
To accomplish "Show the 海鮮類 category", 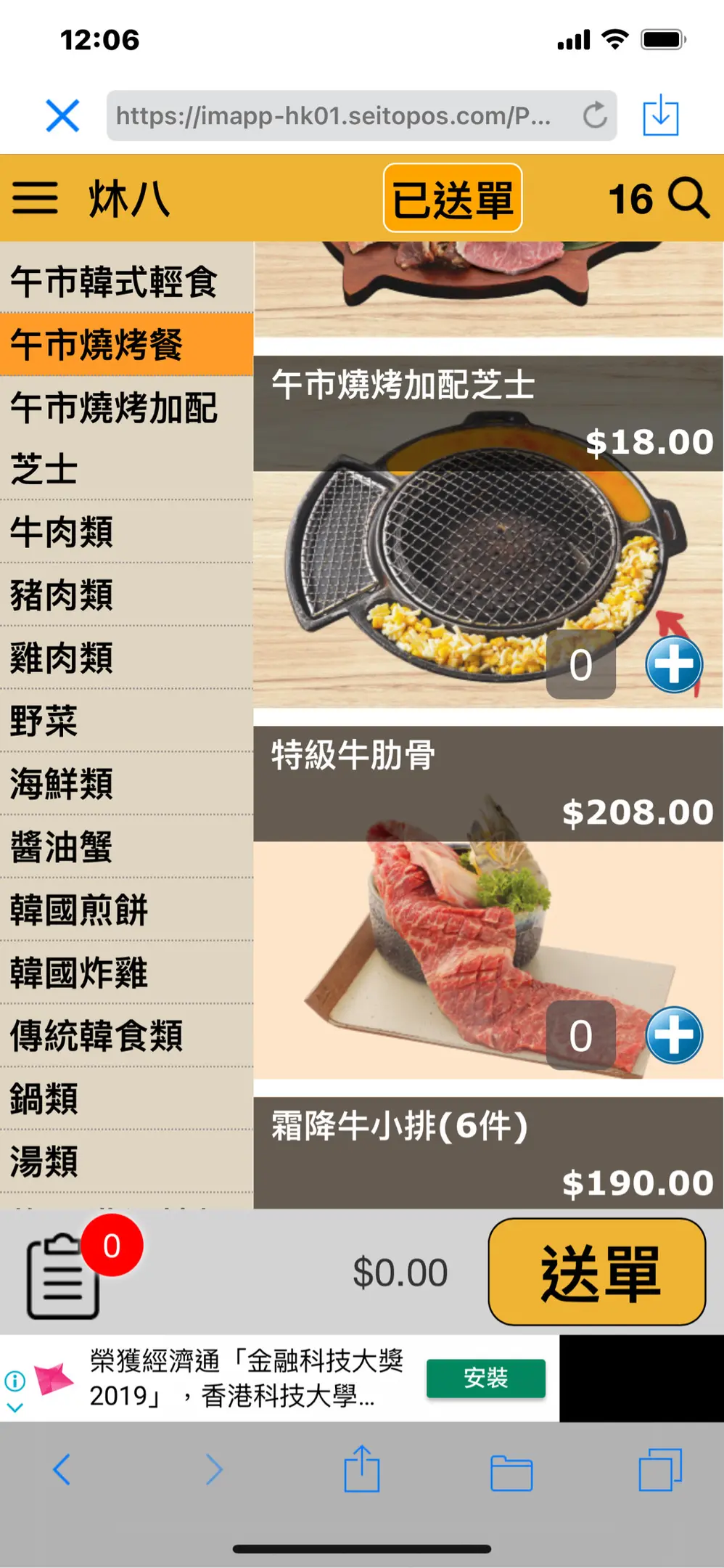I will pos(62,784).
